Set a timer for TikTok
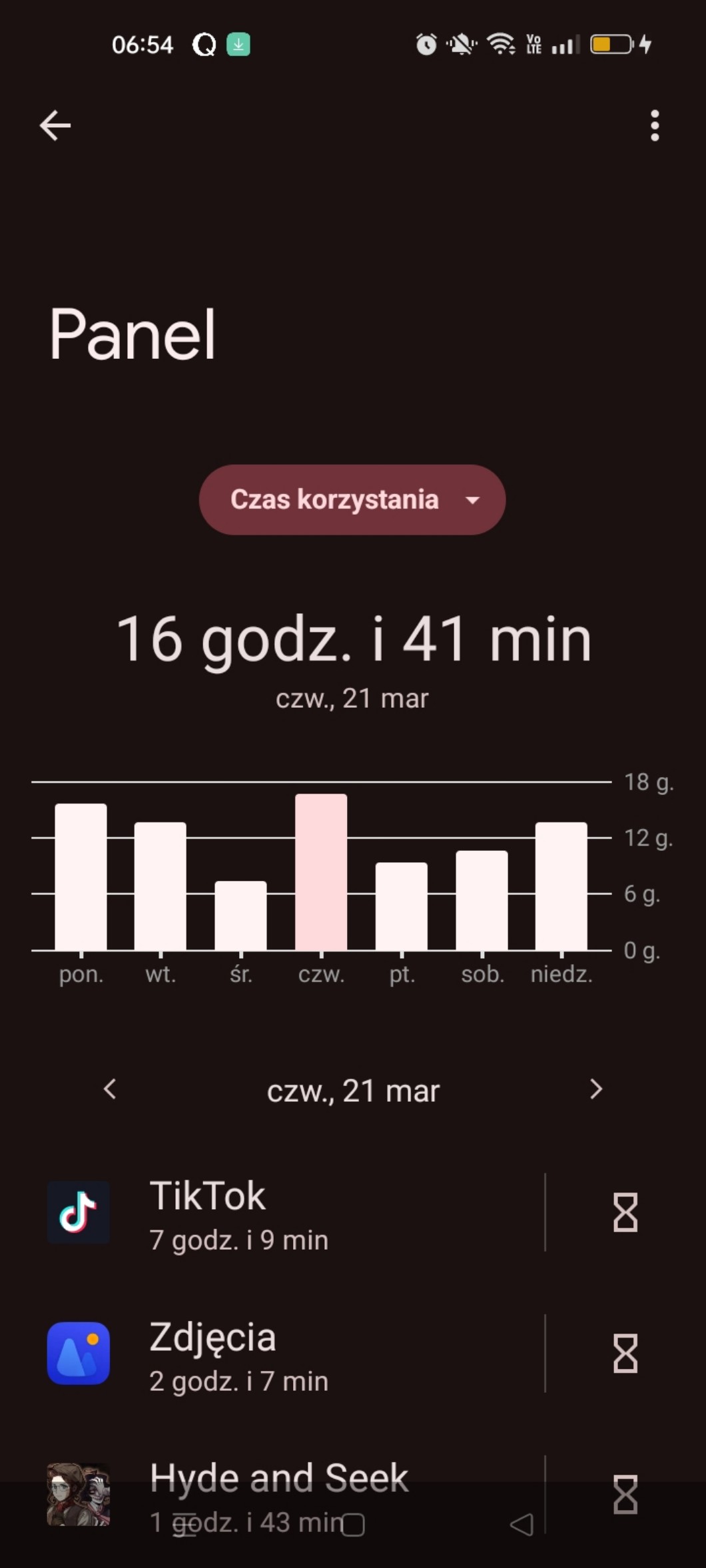 coord(625,1213)
